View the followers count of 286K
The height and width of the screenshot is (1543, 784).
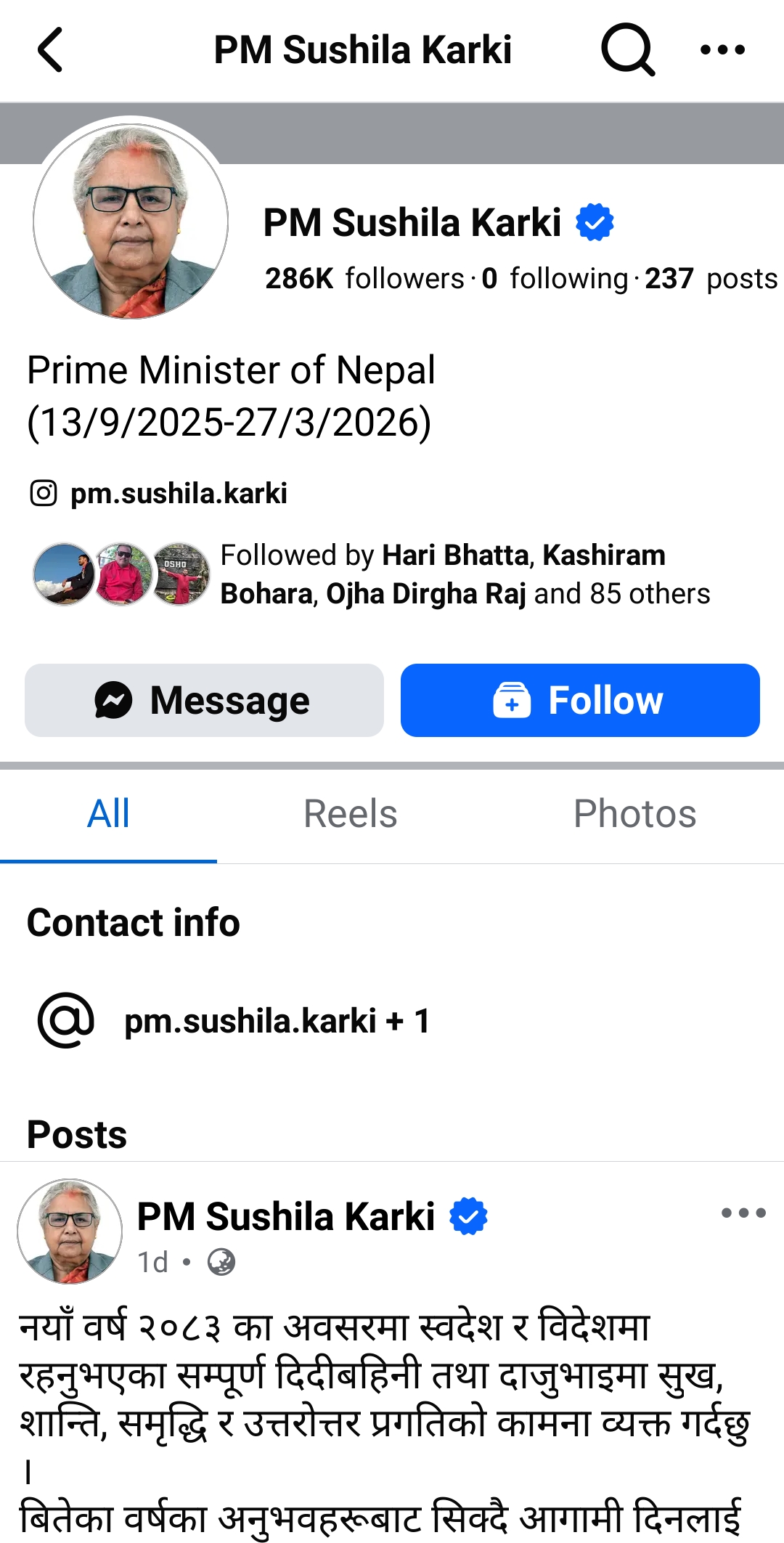pyautogui.click(x=363, y=279)
